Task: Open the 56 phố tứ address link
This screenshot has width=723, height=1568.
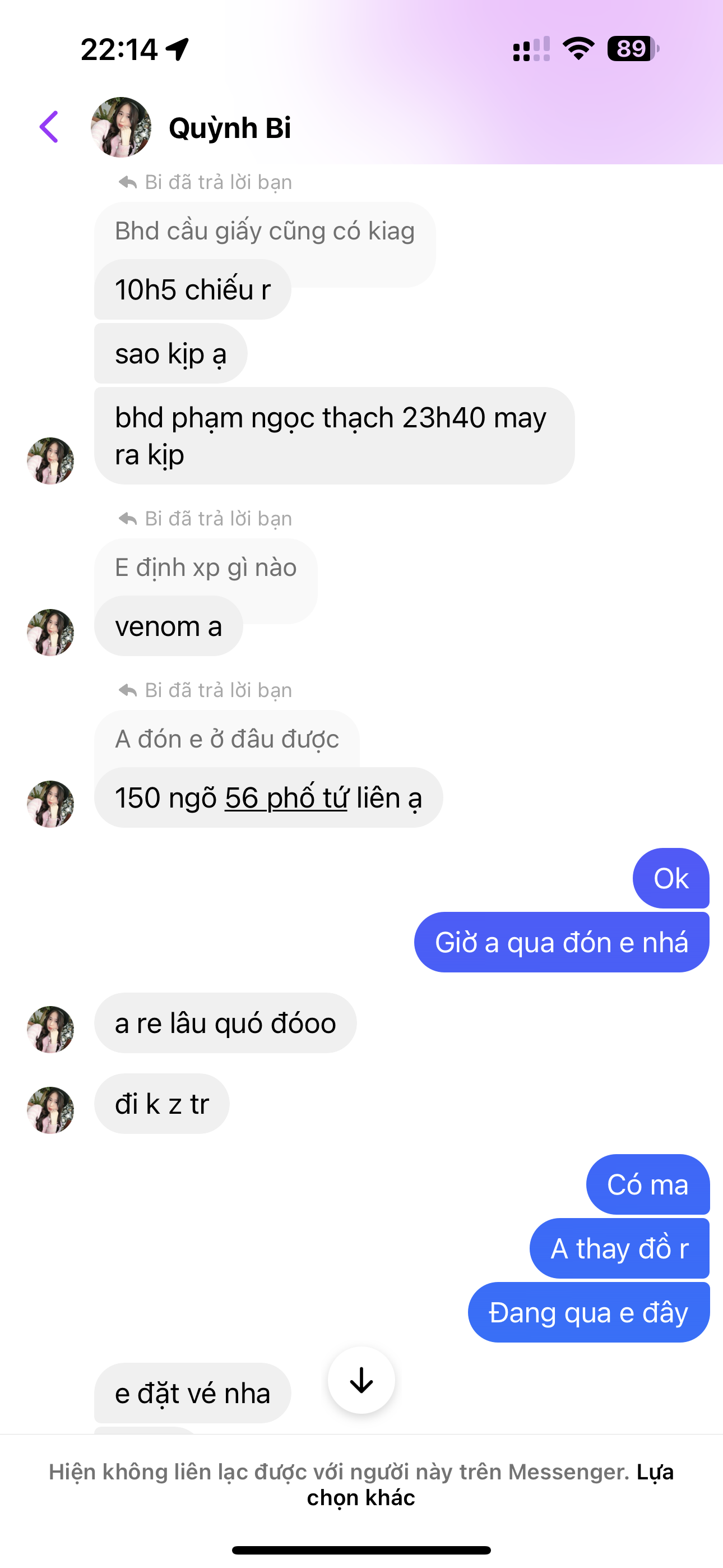Action: (286, 798)
